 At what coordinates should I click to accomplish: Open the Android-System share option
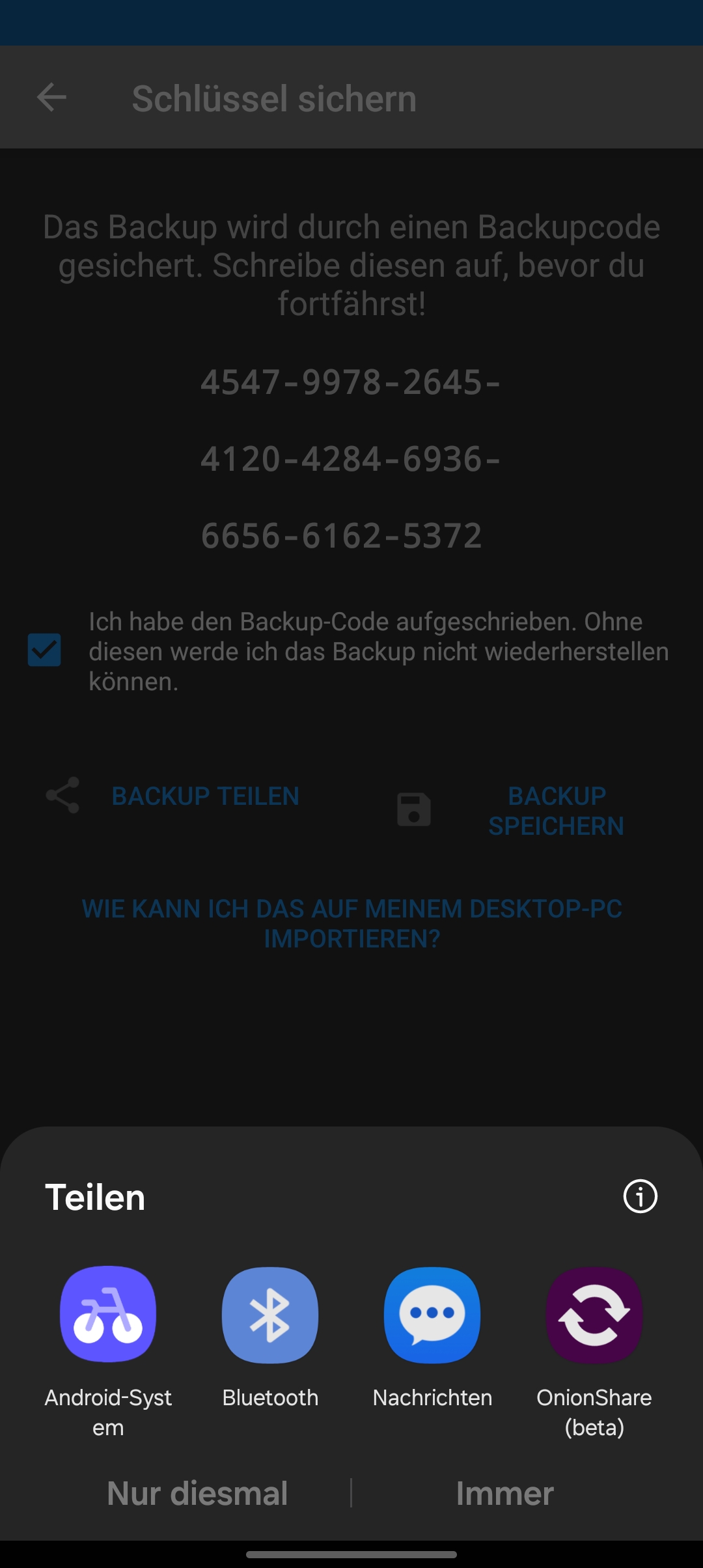click(x=108, y=1314)
